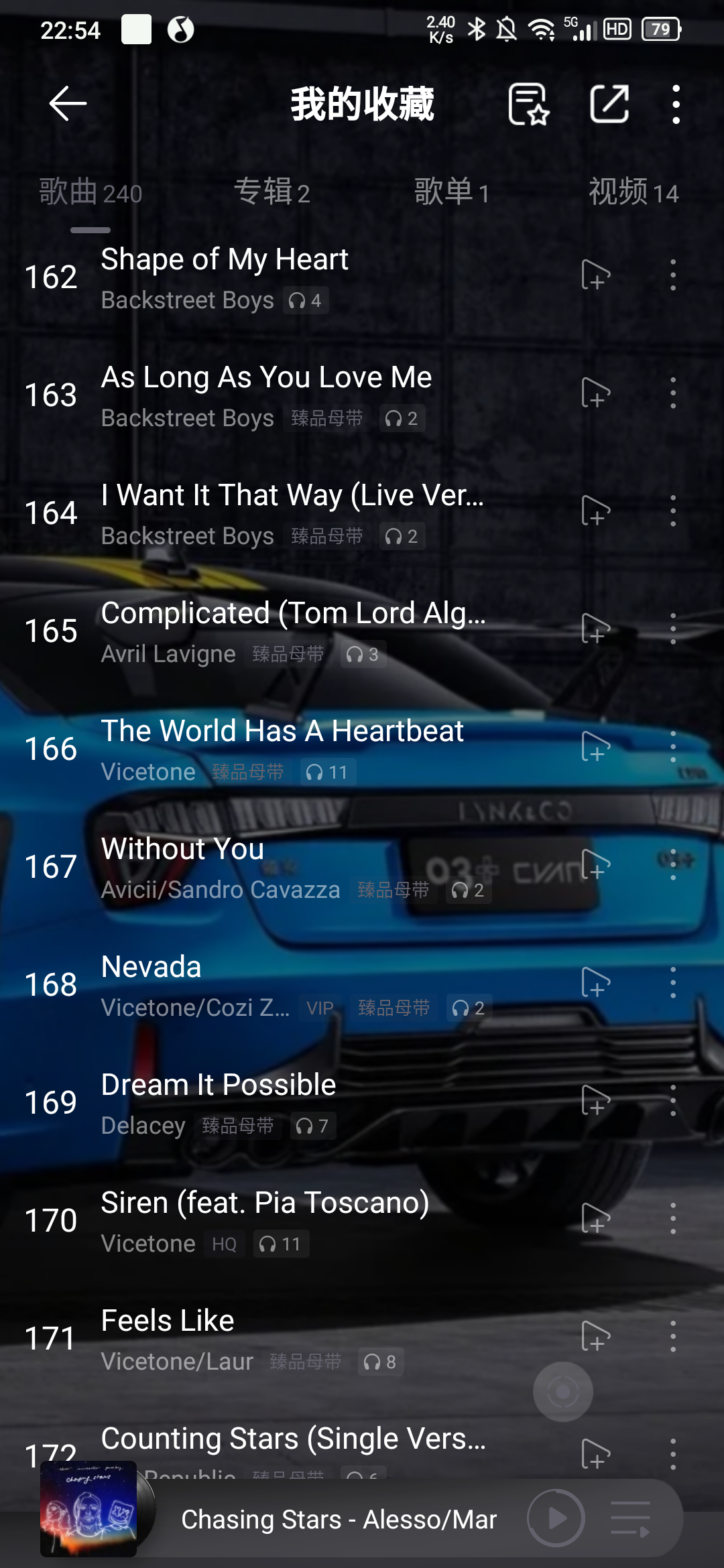
Task: Open Chasing Stars album cover player
Action: [88, 1509]
